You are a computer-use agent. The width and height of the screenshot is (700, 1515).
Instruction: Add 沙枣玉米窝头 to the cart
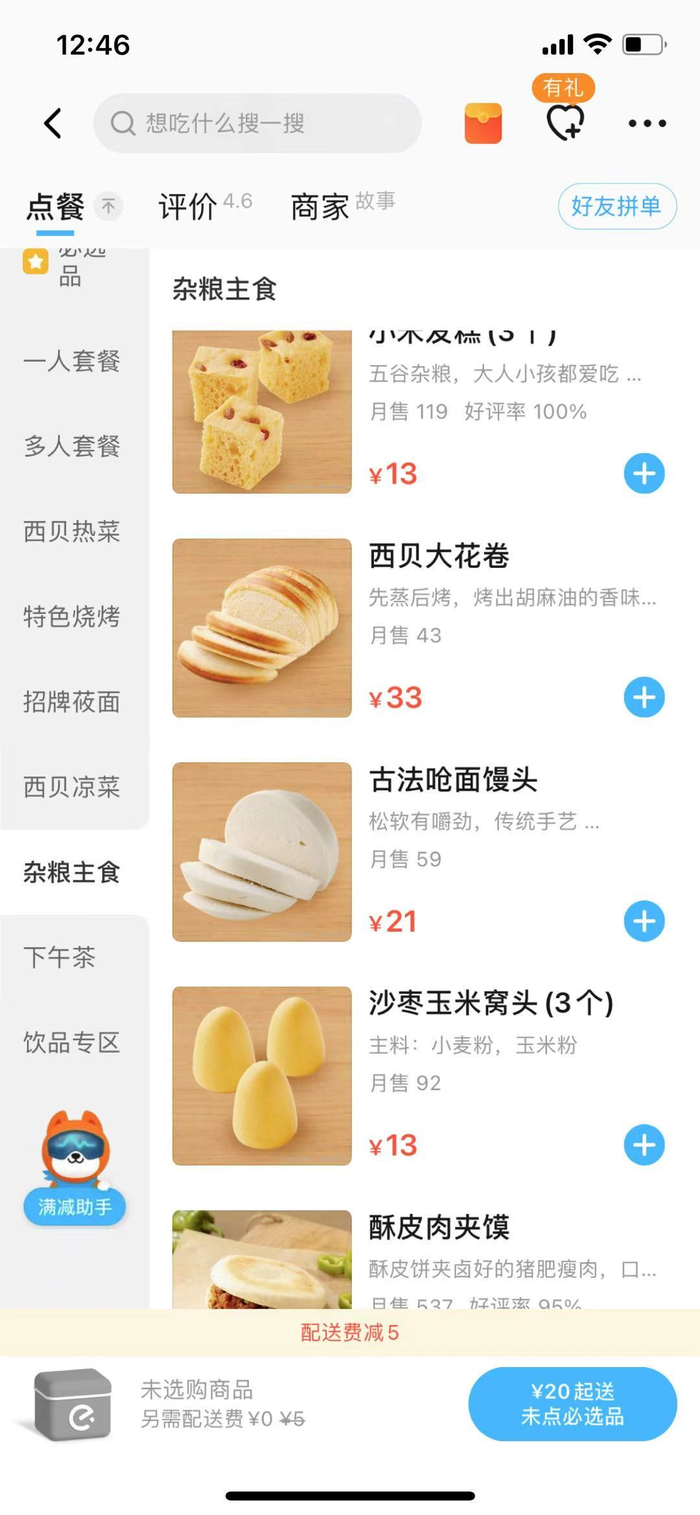point(644,1145)
